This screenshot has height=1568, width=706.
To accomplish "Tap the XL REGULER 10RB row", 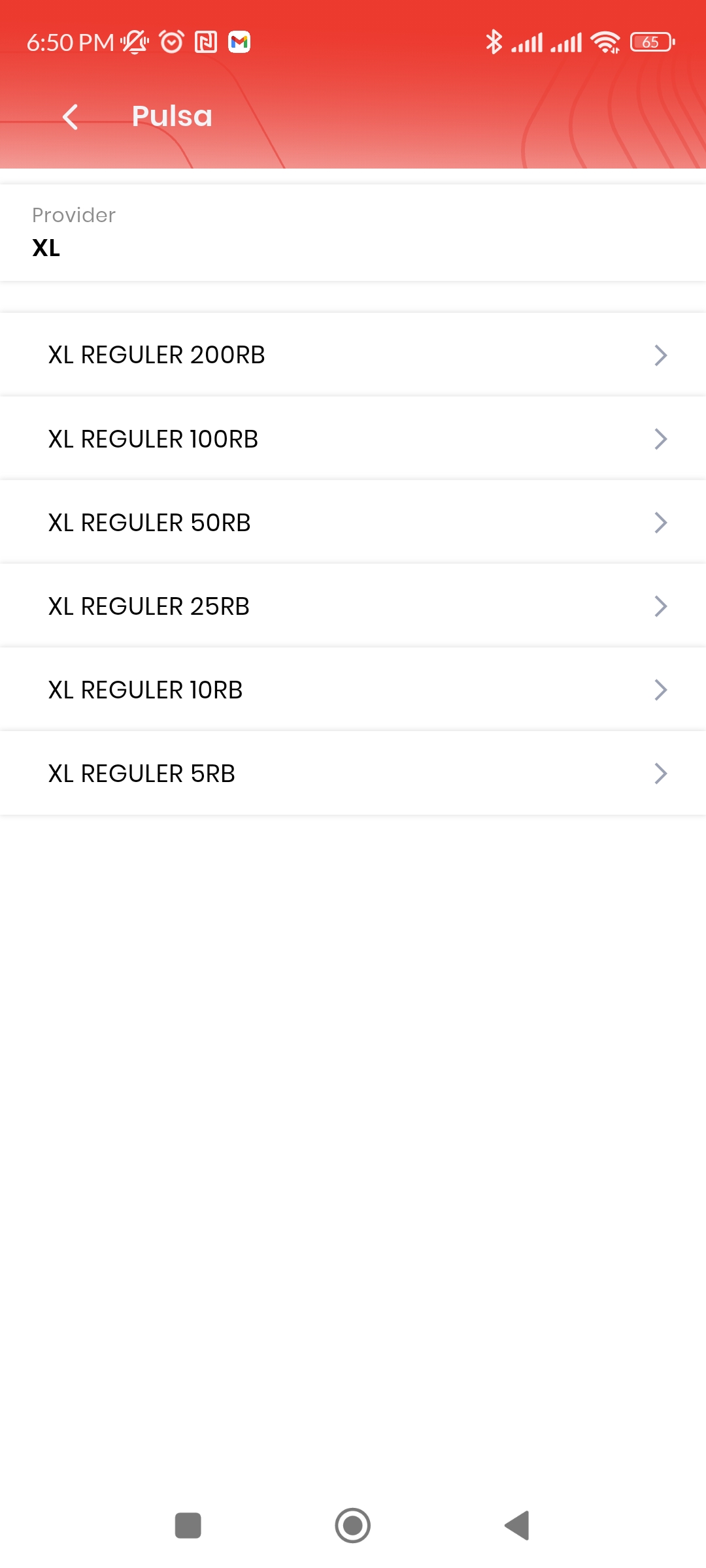I will 353,689.
